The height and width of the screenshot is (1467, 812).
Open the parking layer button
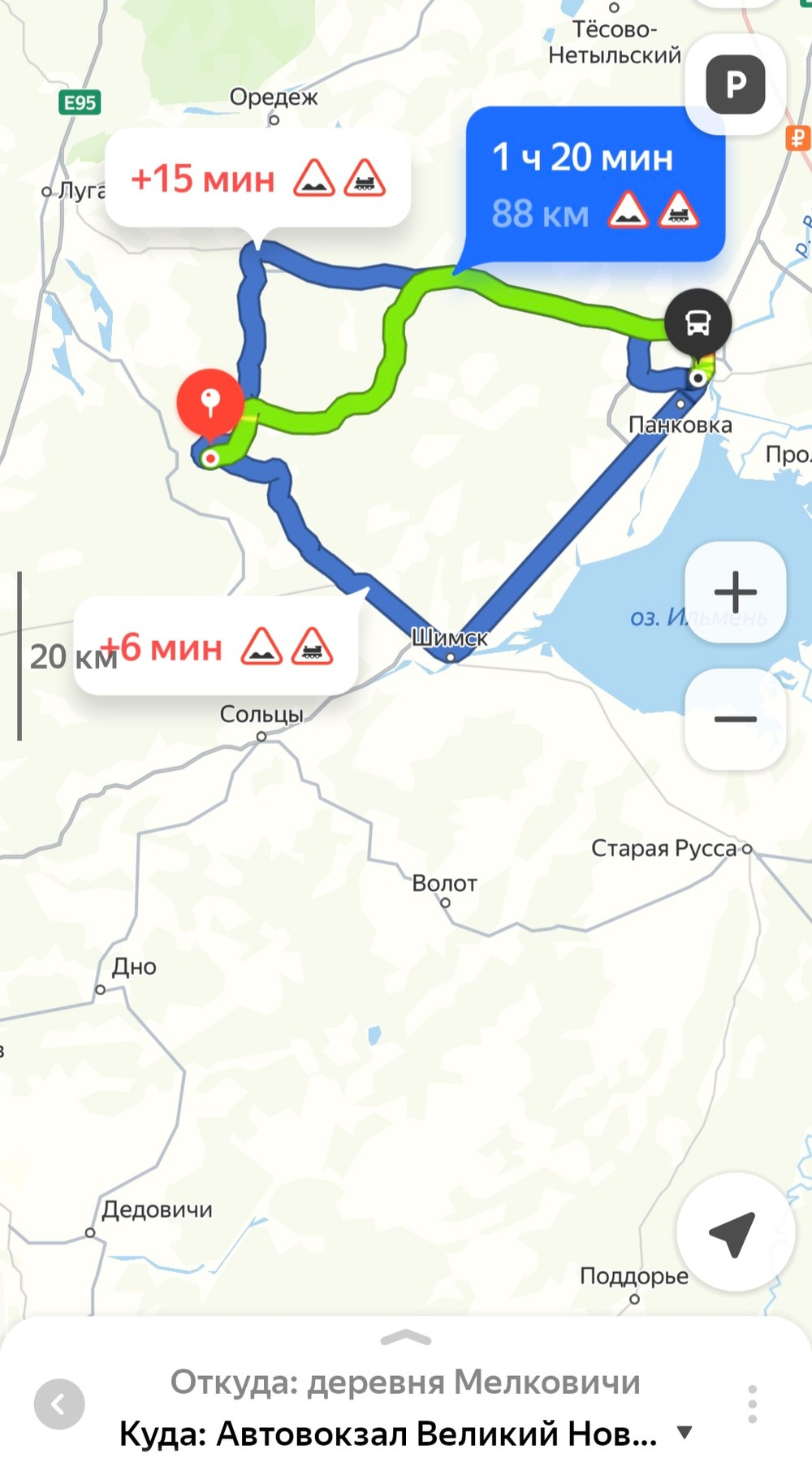735,84
